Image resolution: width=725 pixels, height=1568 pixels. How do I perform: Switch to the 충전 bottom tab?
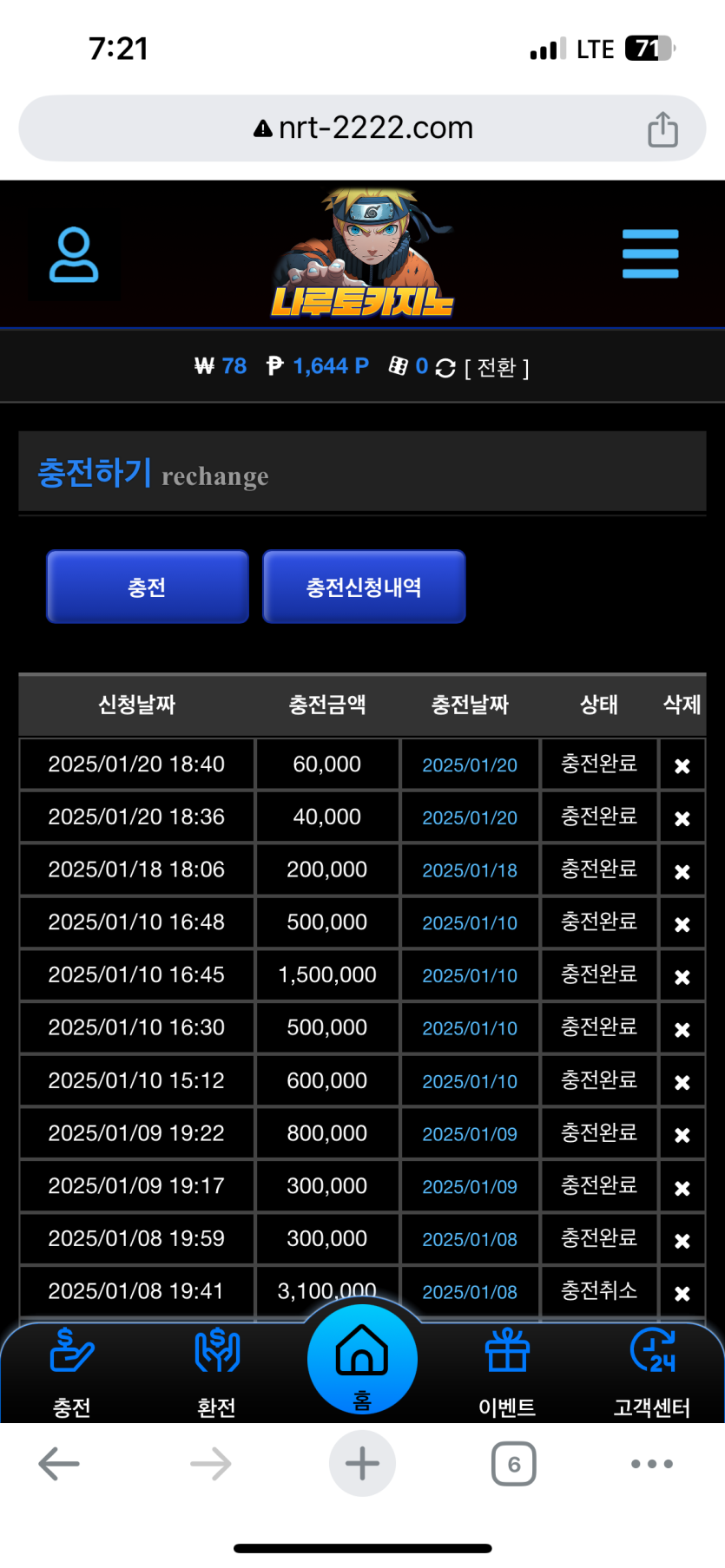click(x=72, y=1371)
